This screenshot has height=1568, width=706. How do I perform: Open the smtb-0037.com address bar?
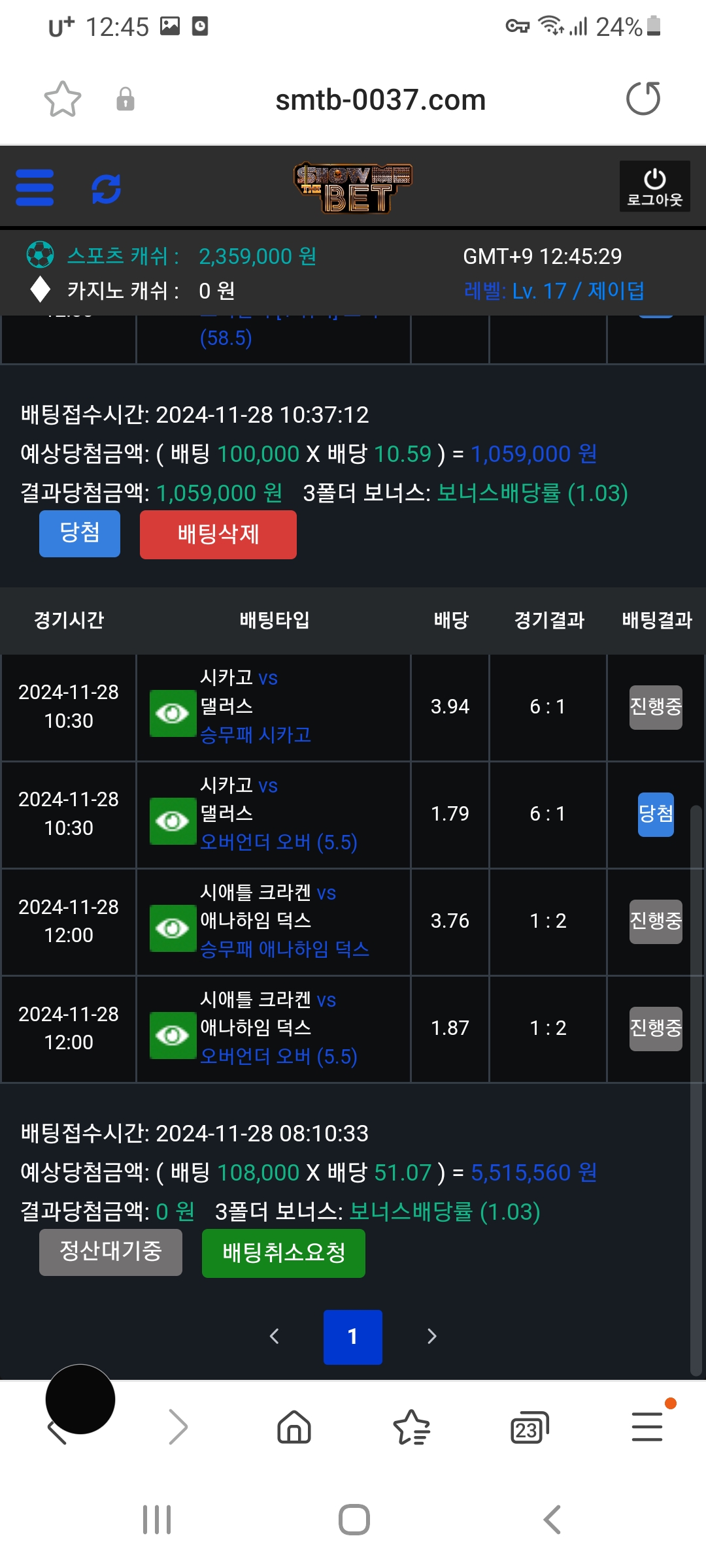[x=380, y=100]
